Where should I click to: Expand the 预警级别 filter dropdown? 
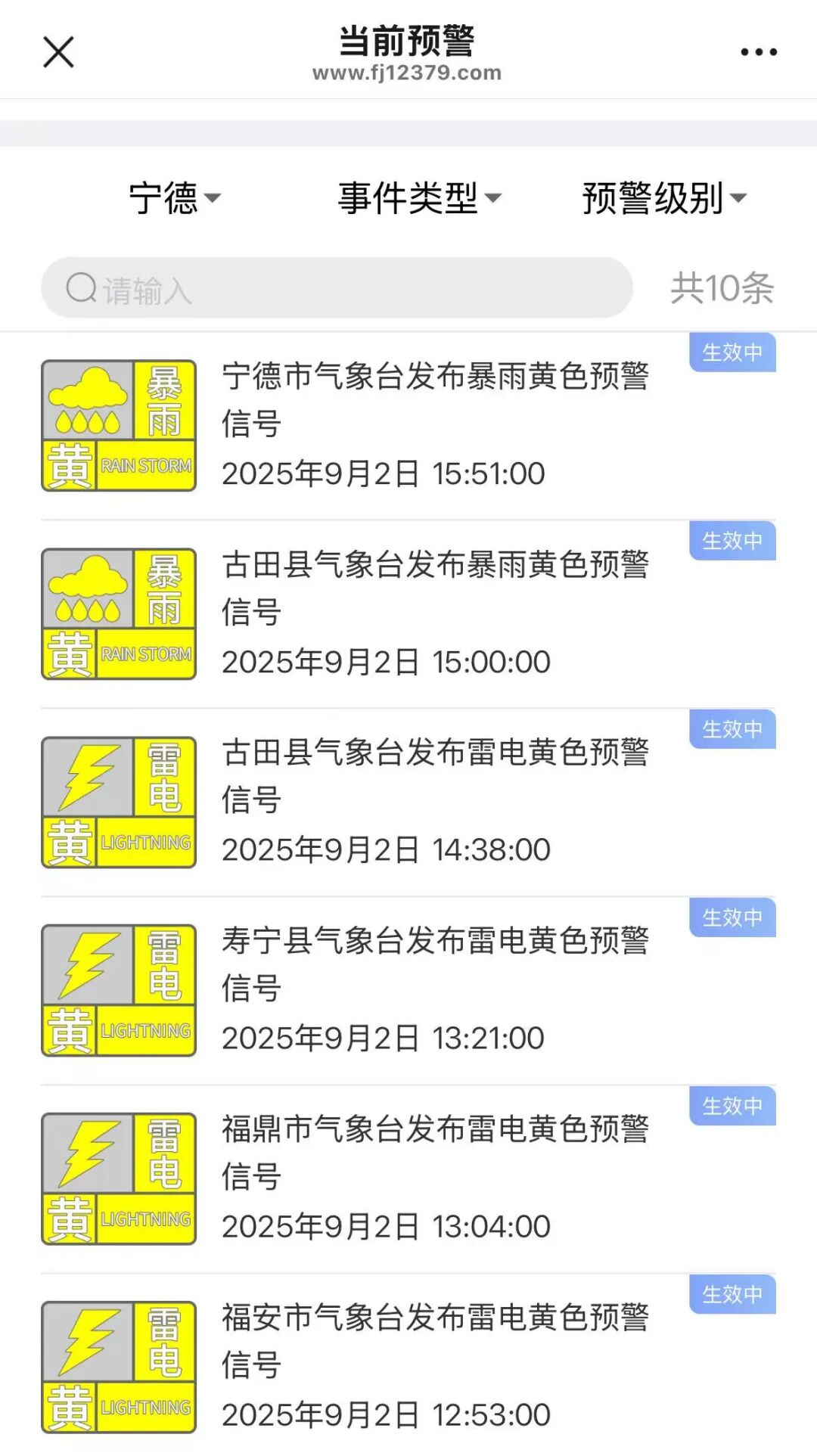coord(663,198)
